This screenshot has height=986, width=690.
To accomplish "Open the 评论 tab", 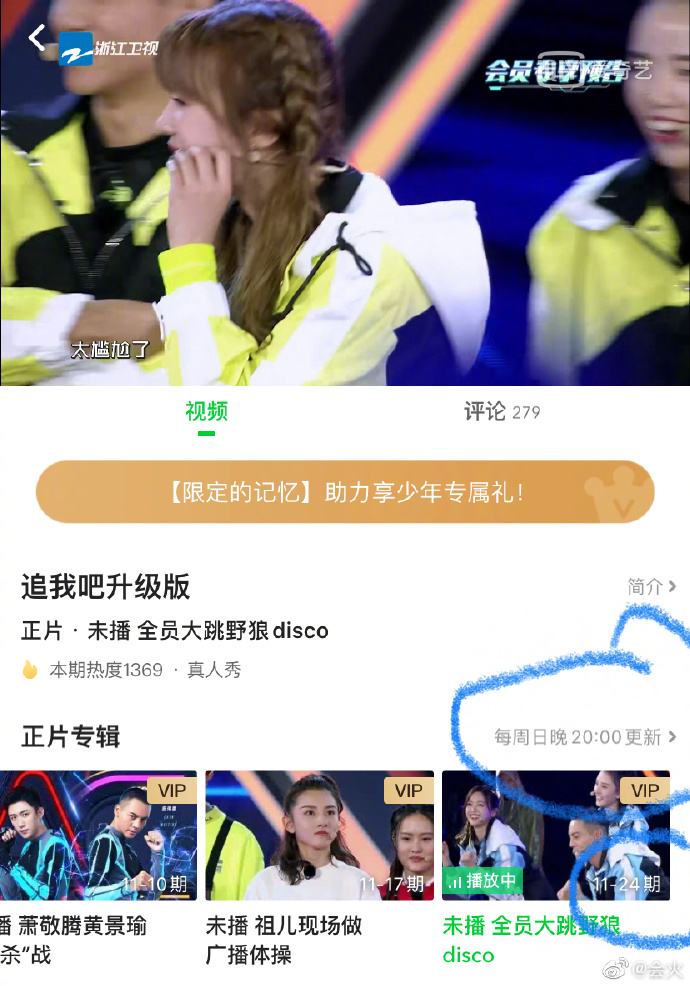I will [501, 411].
